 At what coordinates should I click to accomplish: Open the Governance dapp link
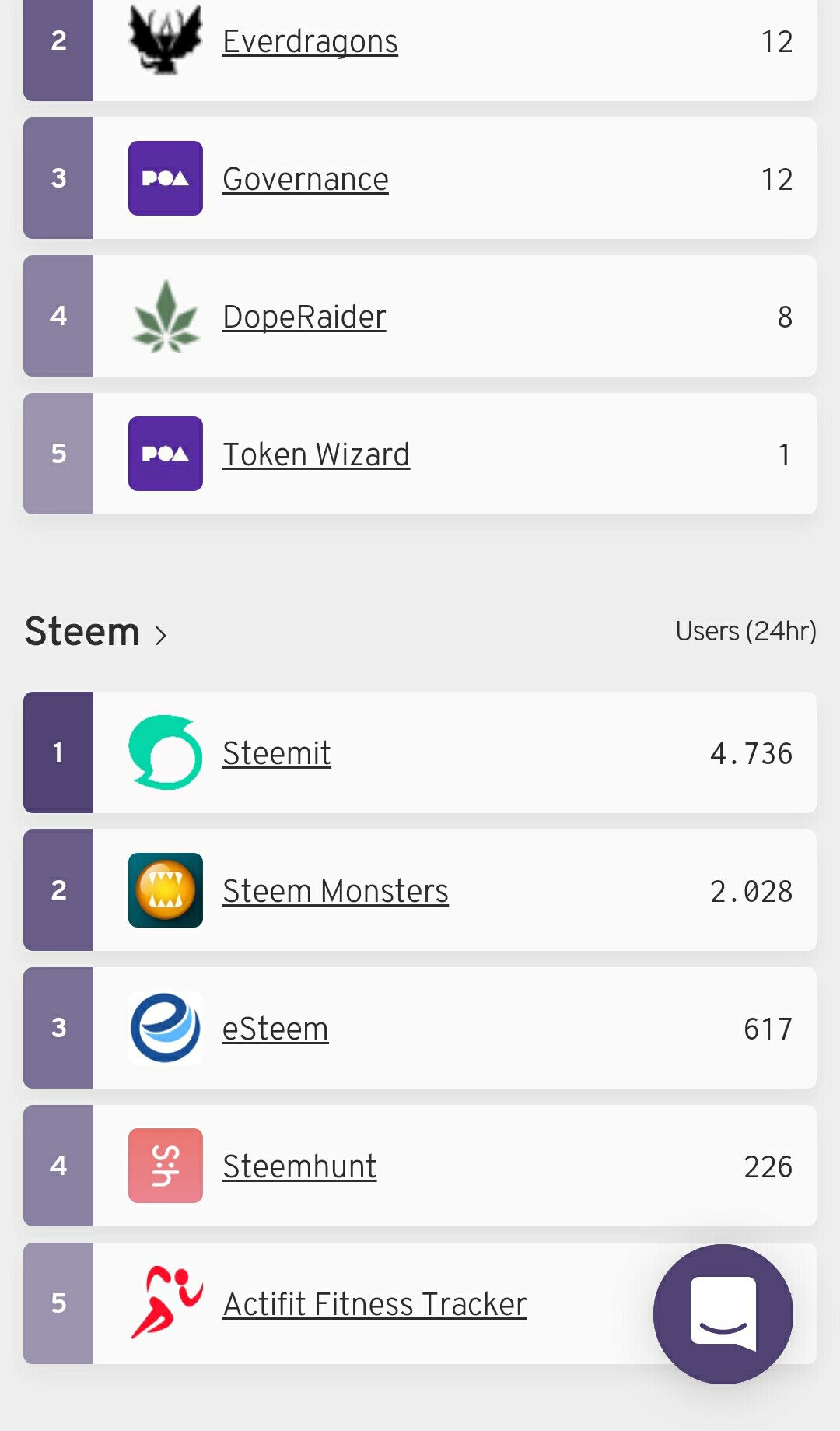click(x=305, y=179)
